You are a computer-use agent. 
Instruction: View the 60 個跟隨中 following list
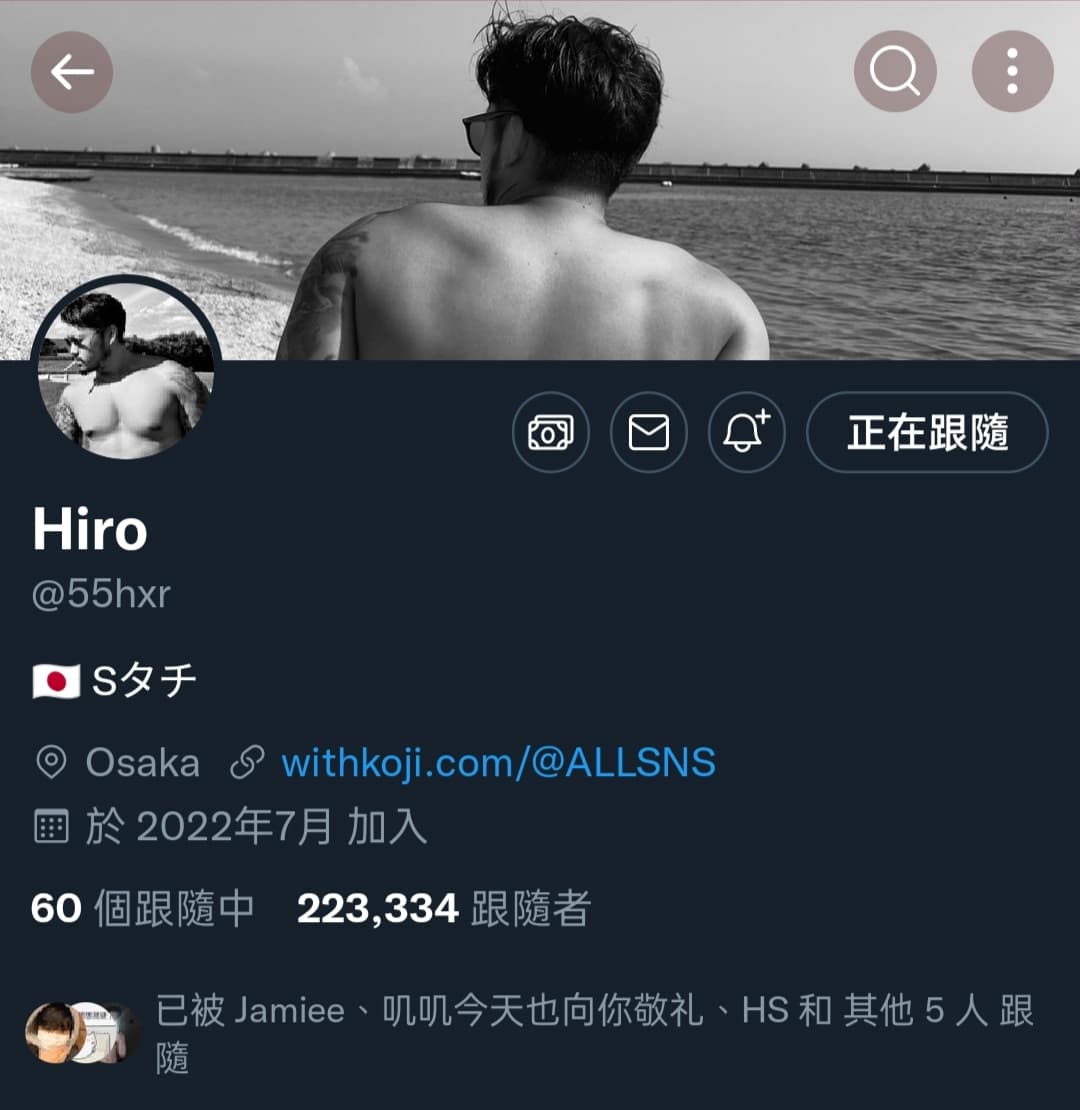coord(142,908)
